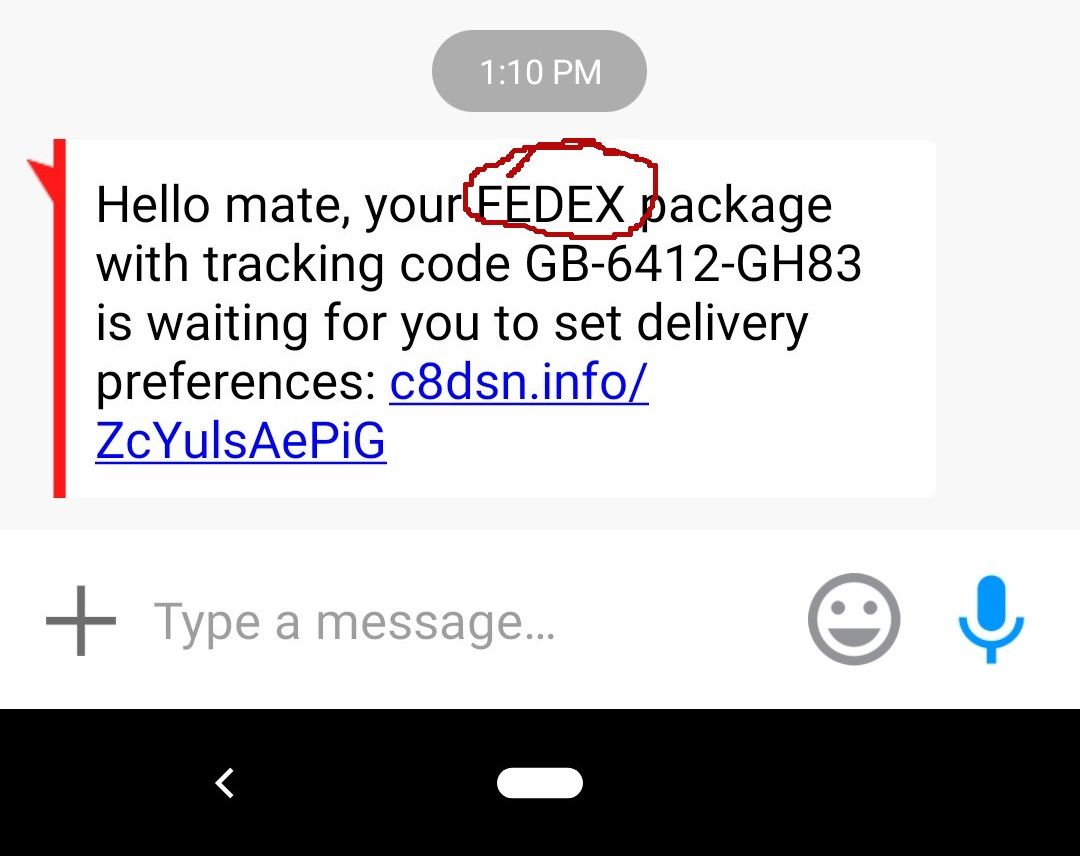Open the emoji picker

tap(854, 619)
